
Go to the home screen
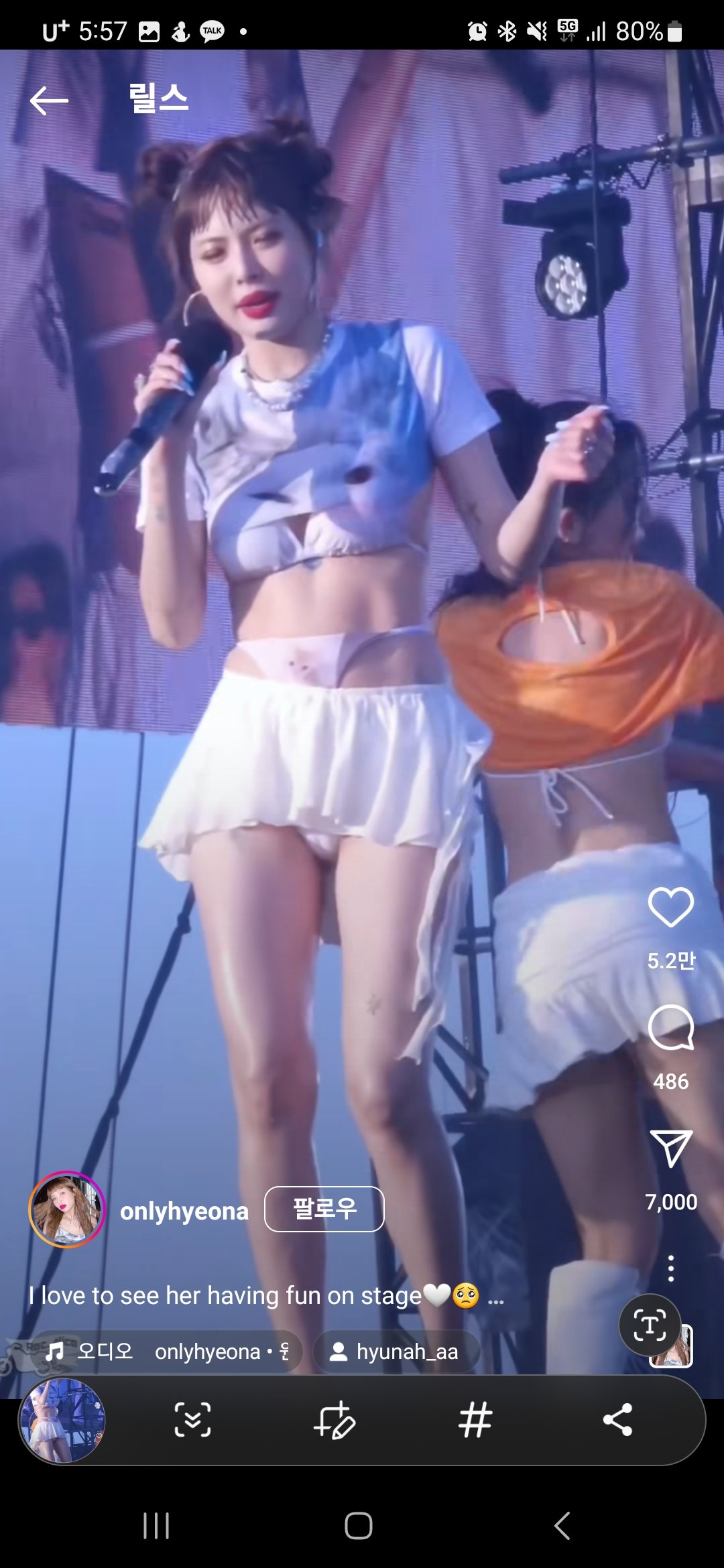(359, 1526)
